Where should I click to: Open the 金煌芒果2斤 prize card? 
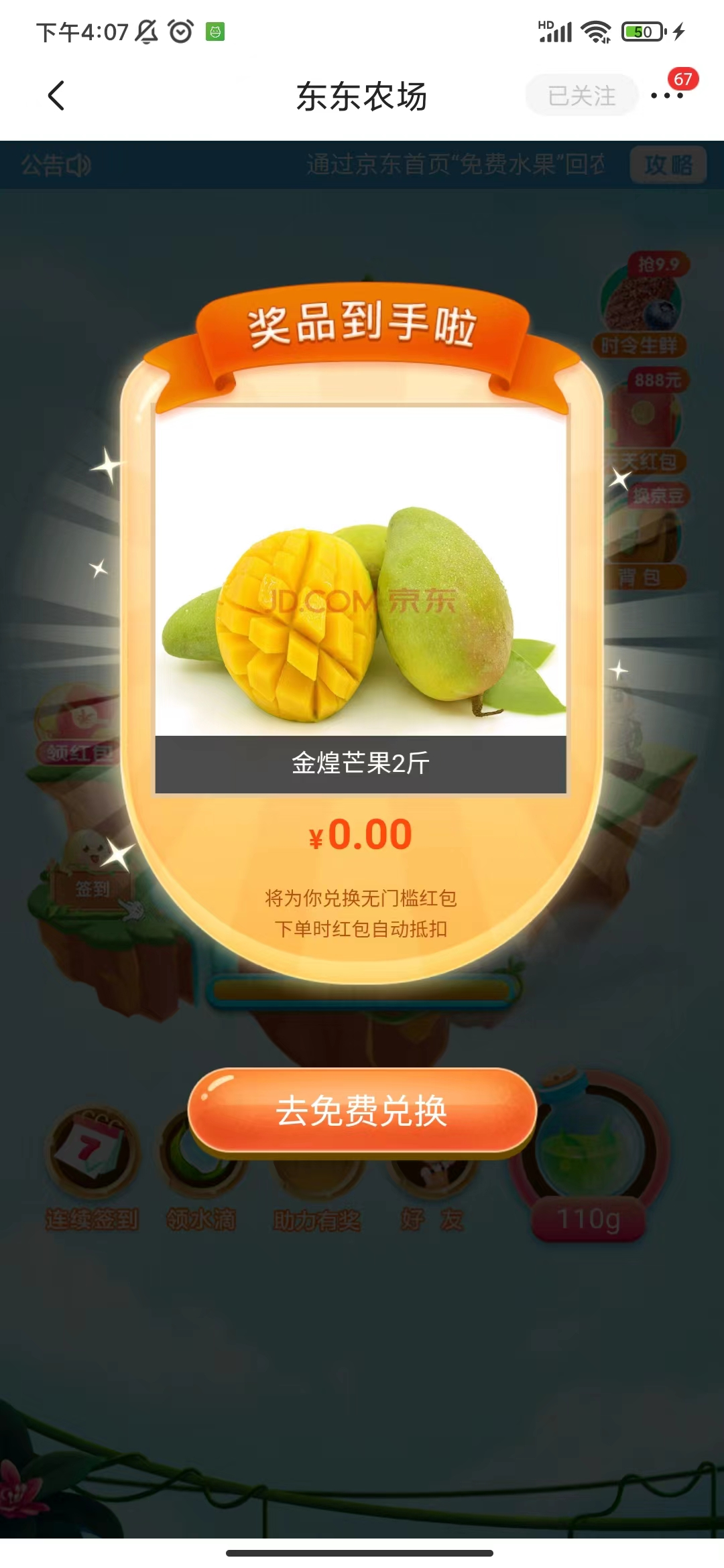coord(361,600)
